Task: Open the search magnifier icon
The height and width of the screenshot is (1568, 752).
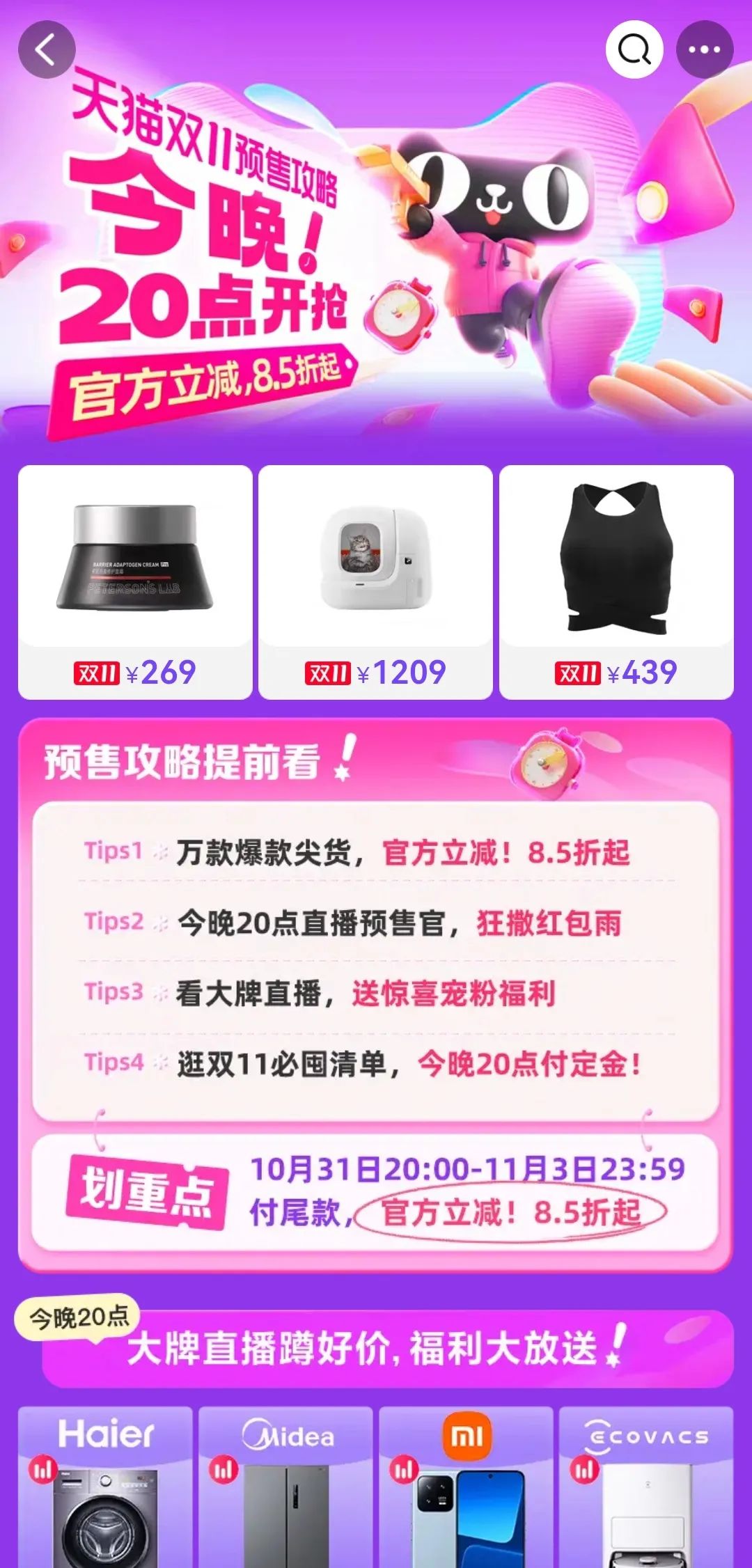Action: (634, 50)
